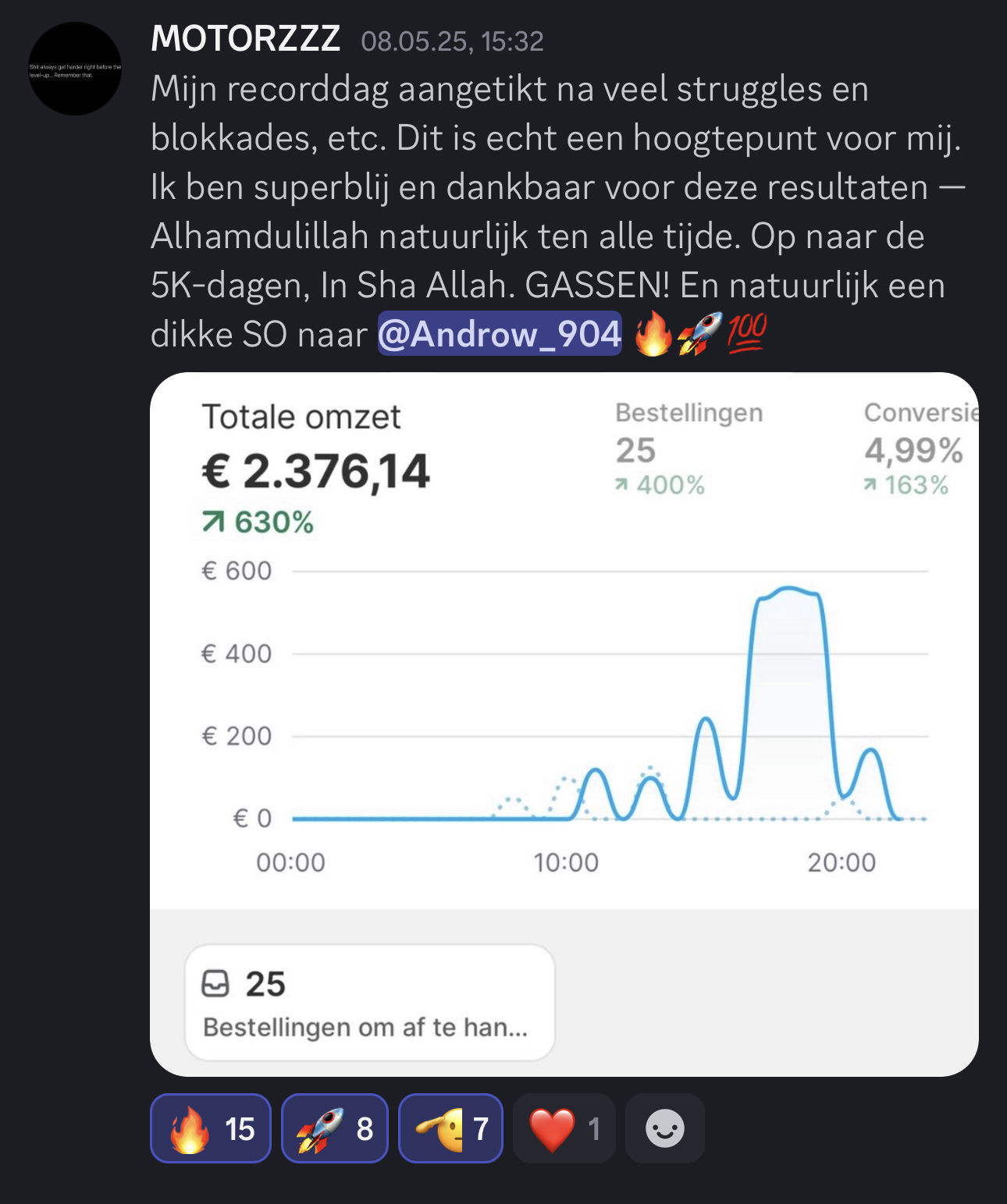Toggle the rocket reaction with 8
The height and width of the screenshot is (1204, 1007).
pos(334,1128)
